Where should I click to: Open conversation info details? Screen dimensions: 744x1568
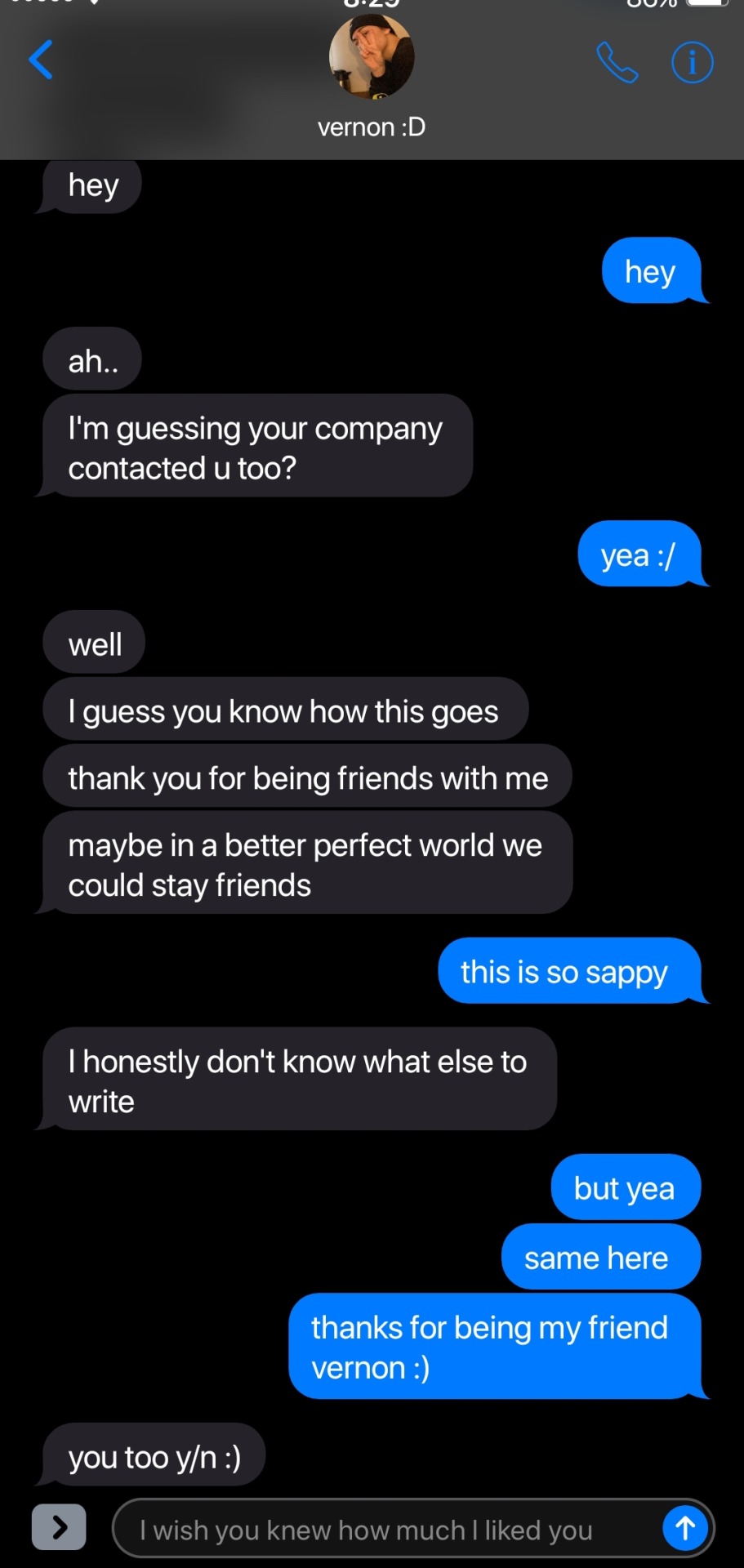[692, 63]
